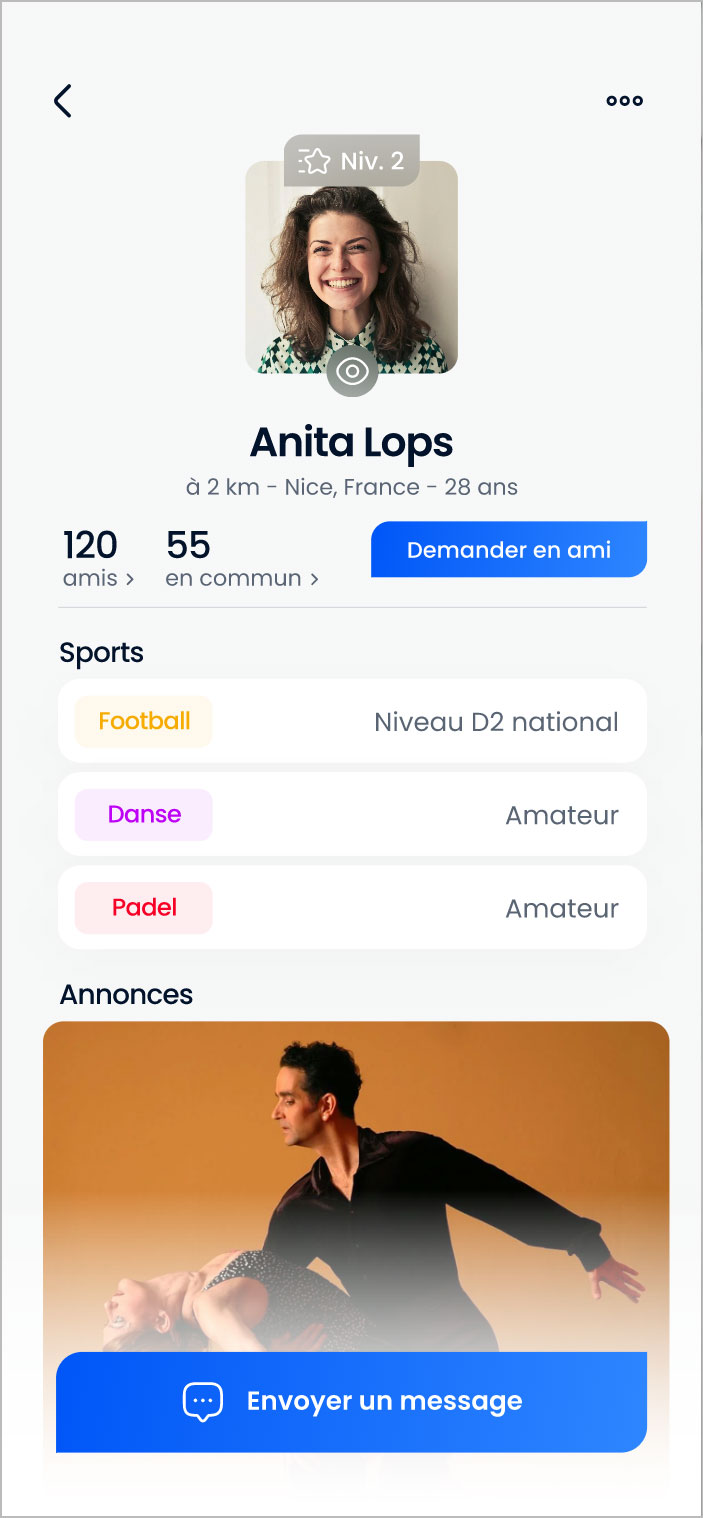Tap Envoyer un message
This screenshot has width=703, height=1518.
(x=352, y=1402)
